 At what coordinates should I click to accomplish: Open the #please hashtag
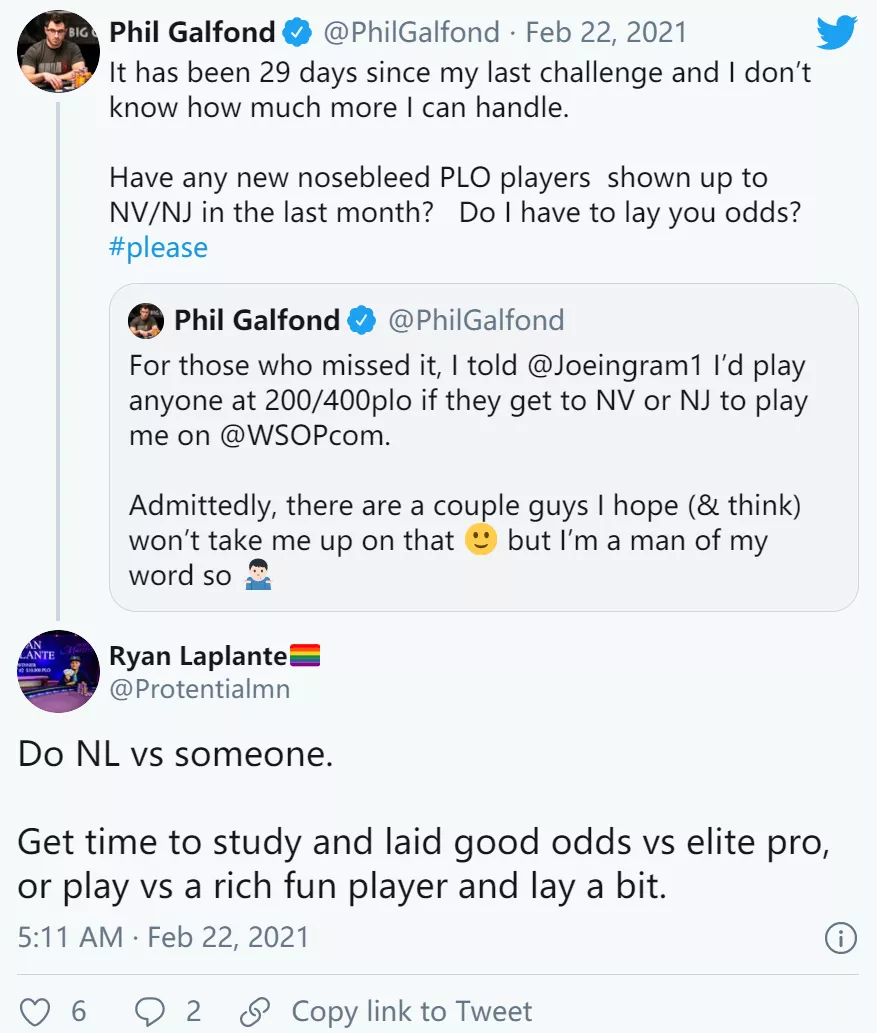click(x=158, y=247)
